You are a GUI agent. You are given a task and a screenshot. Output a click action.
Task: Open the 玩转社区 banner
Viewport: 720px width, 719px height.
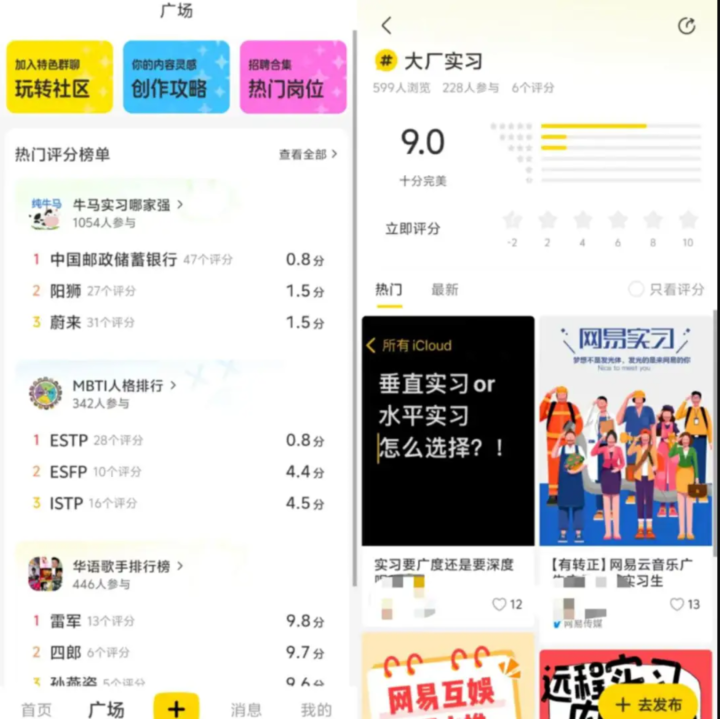coord(59,78)
